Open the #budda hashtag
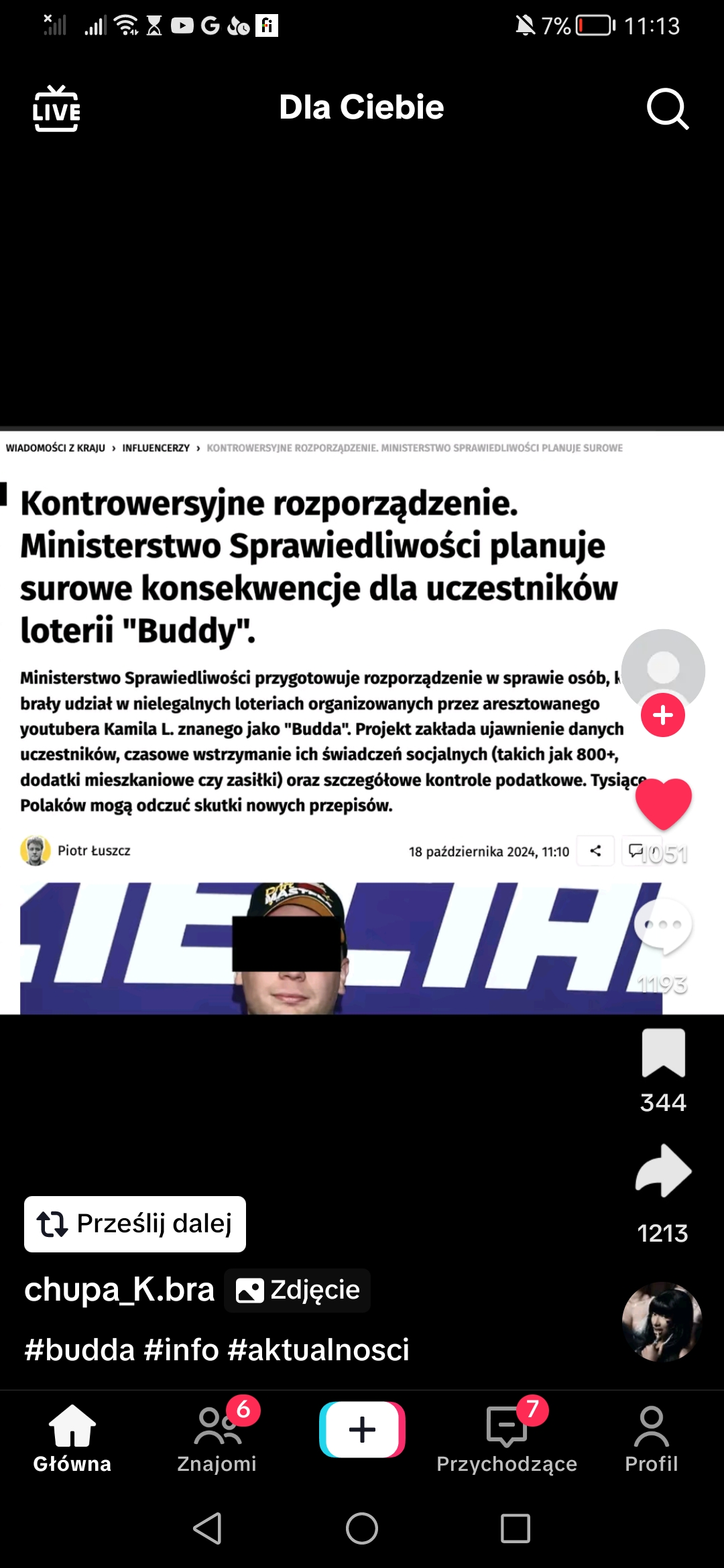Image resolution: width=724 pixels, height=1568 pixels. (x=79, y=1349)
